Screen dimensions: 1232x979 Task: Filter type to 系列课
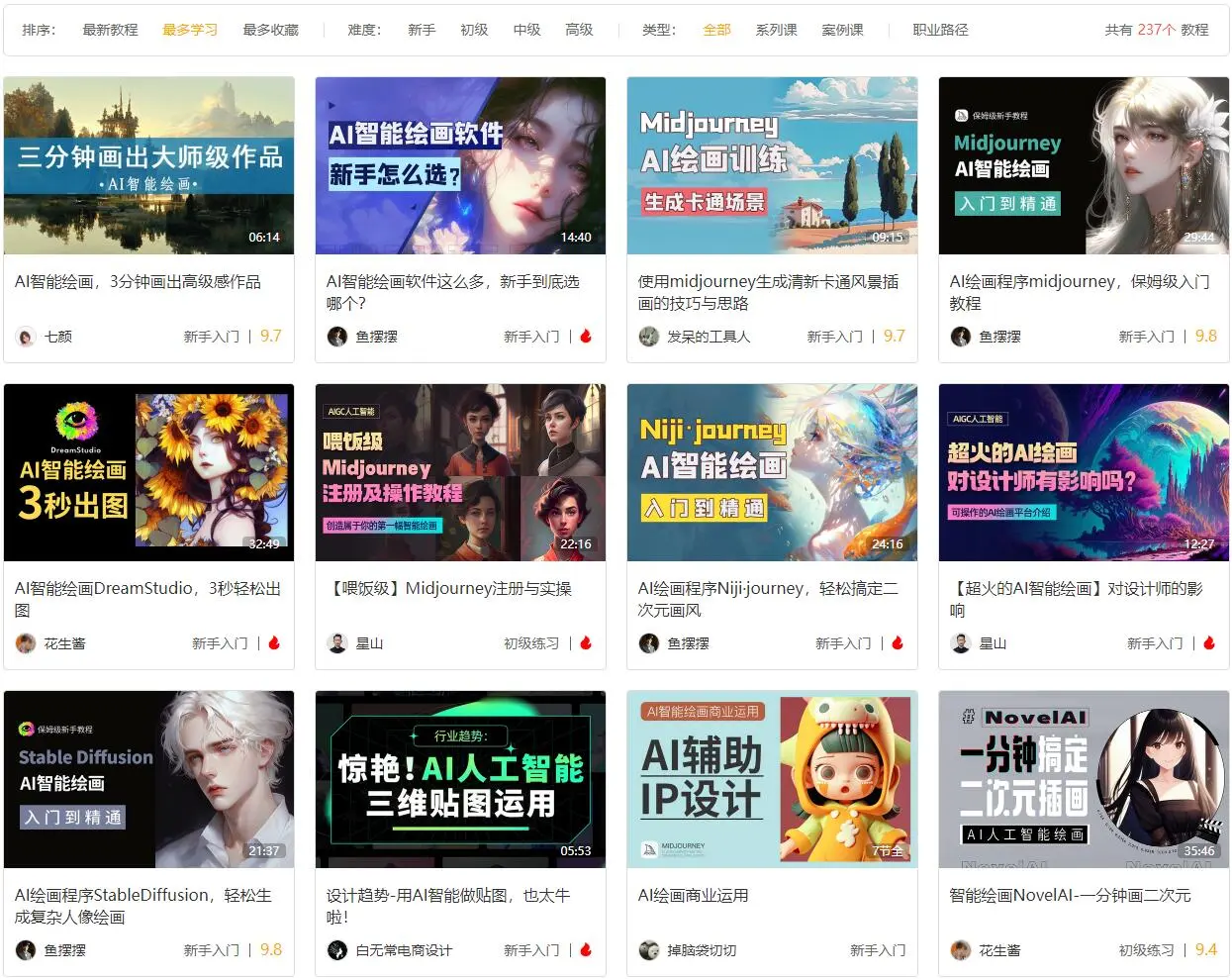(776, 30)
